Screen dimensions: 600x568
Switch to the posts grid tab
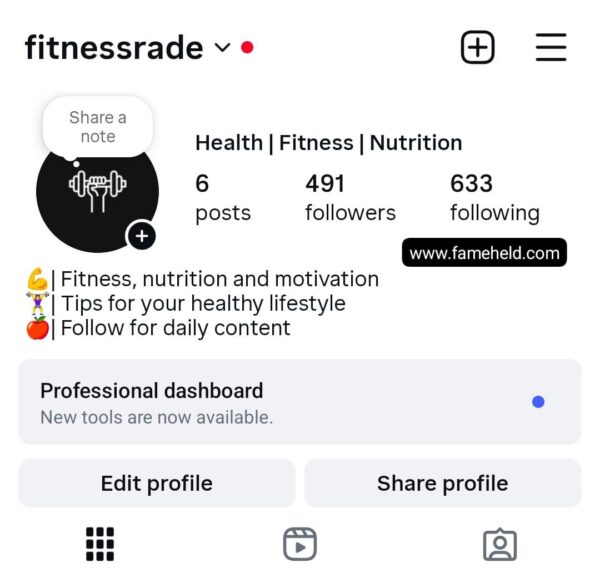coord(99,544)
